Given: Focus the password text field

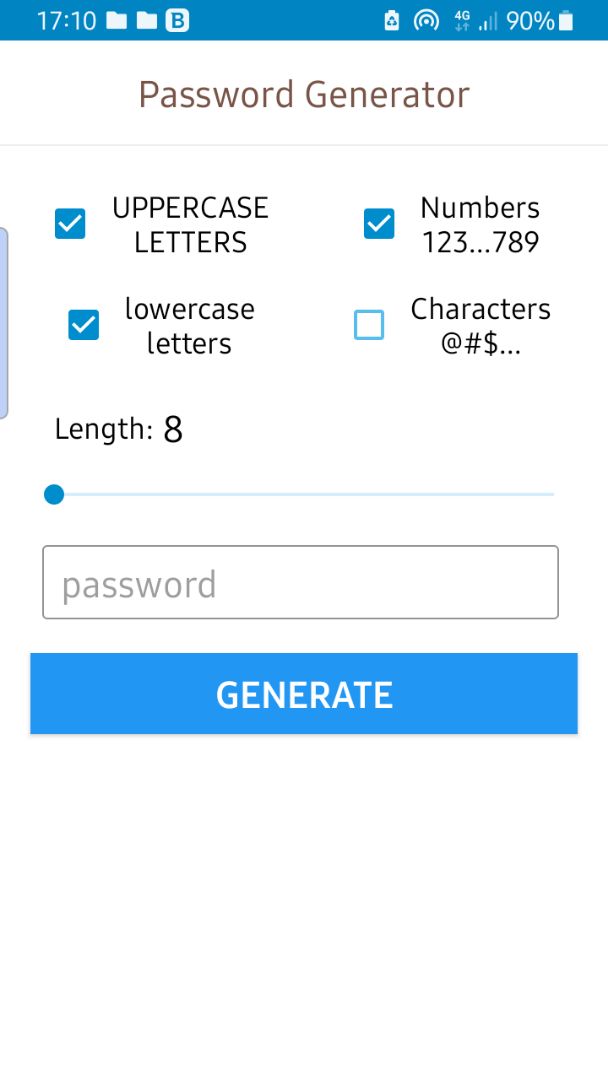Looking at the screenshot, I should click(300, 582).
